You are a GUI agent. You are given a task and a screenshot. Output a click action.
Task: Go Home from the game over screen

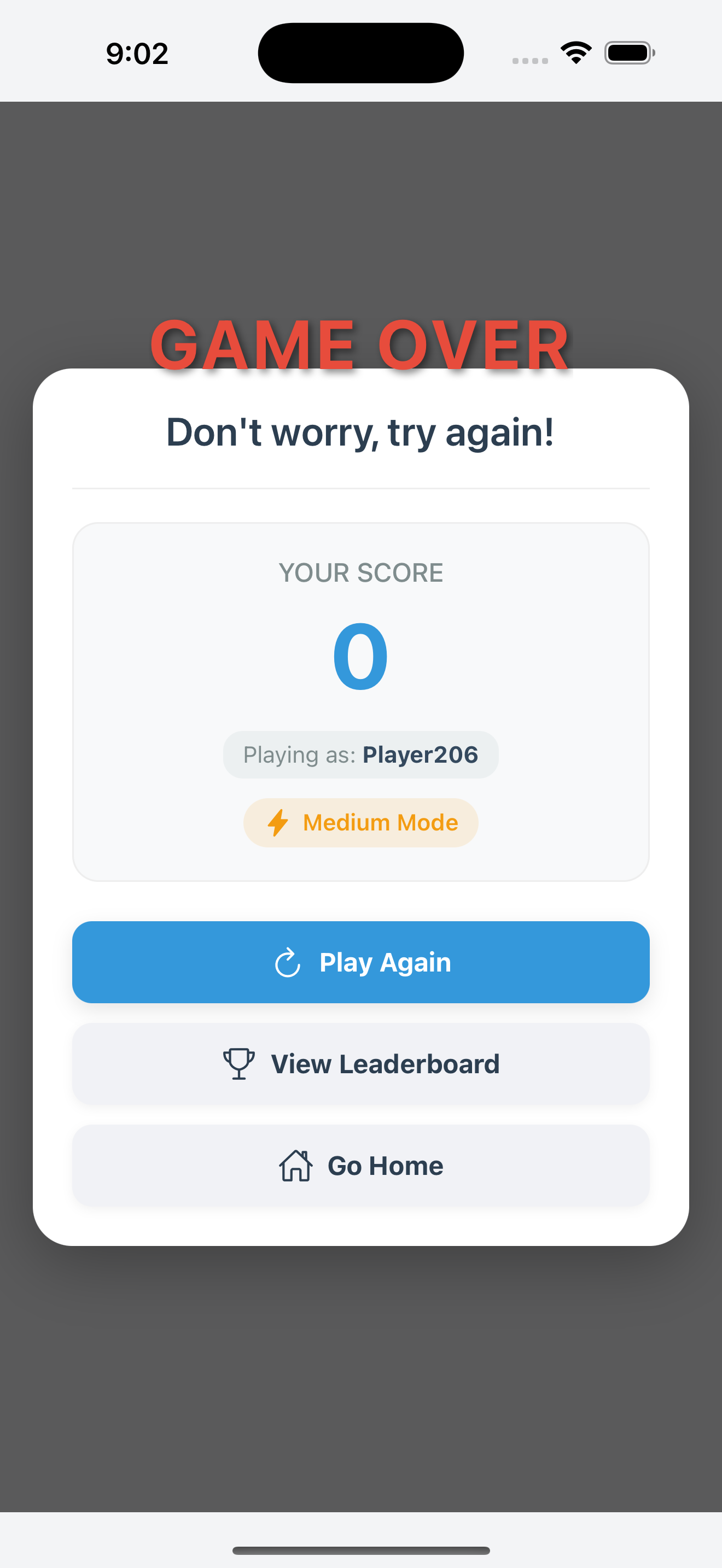point(360,1165)
